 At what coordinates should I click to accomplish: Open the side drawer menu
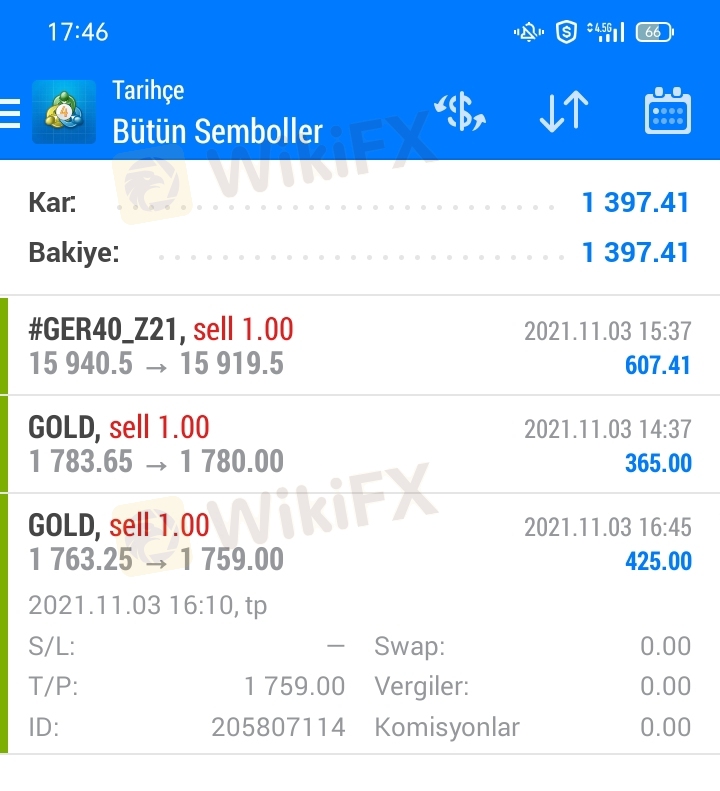10,113
